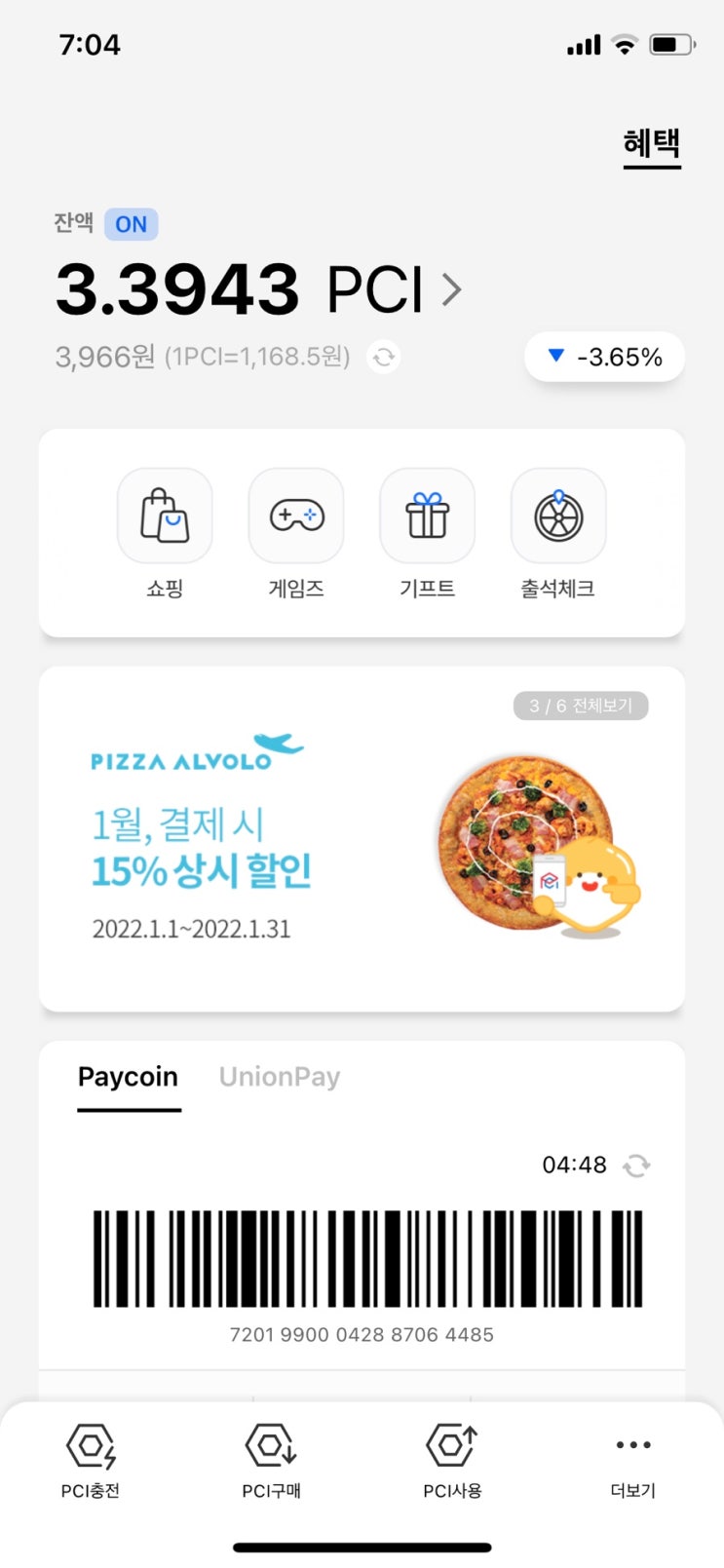Screen dimensions: 724x1568
Task: Open the 혜택 benefits page
Action: (651, 142)
